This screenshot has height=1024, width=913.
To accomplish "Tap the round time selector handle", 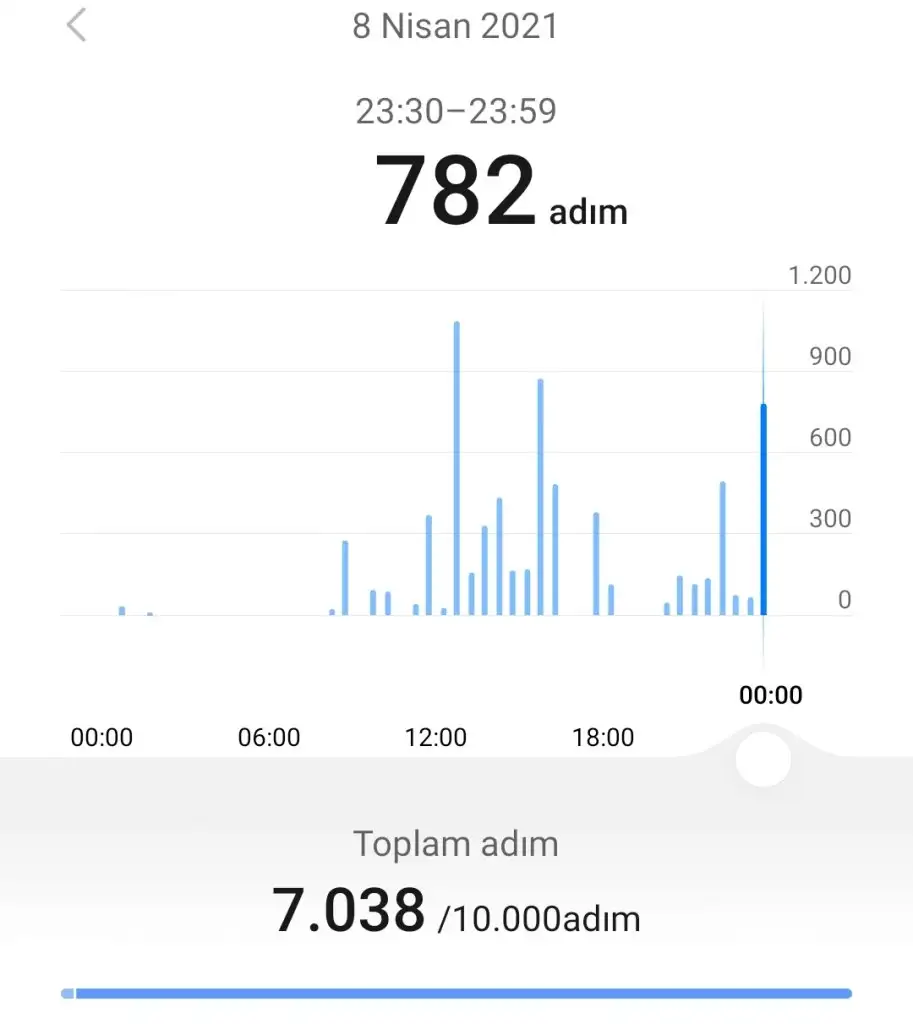I will coord(763,760).
